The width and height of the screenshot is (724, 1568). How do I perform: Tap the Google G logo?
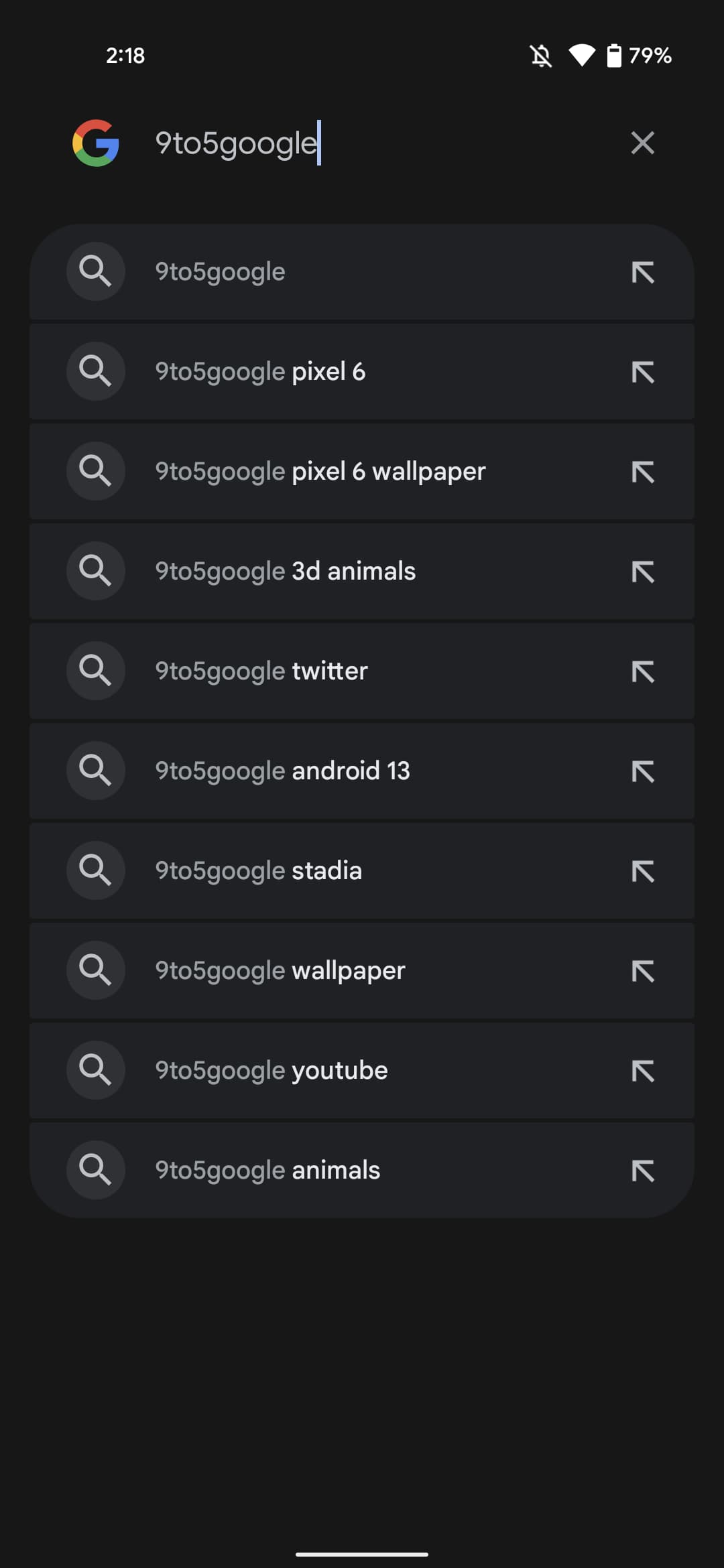coord(96,143)
